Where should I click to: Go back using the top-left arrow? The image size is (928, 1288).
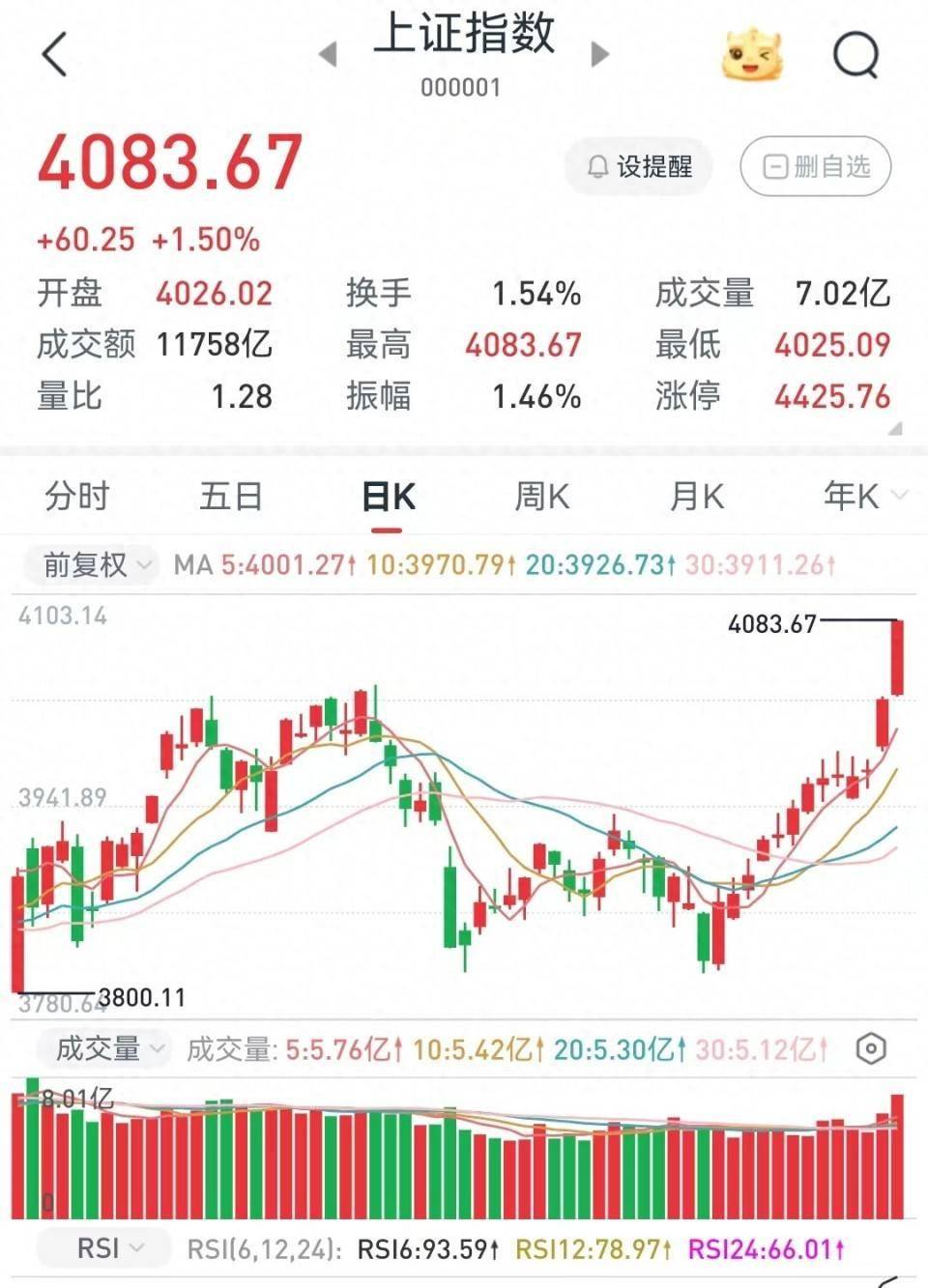tap(56, 54)
